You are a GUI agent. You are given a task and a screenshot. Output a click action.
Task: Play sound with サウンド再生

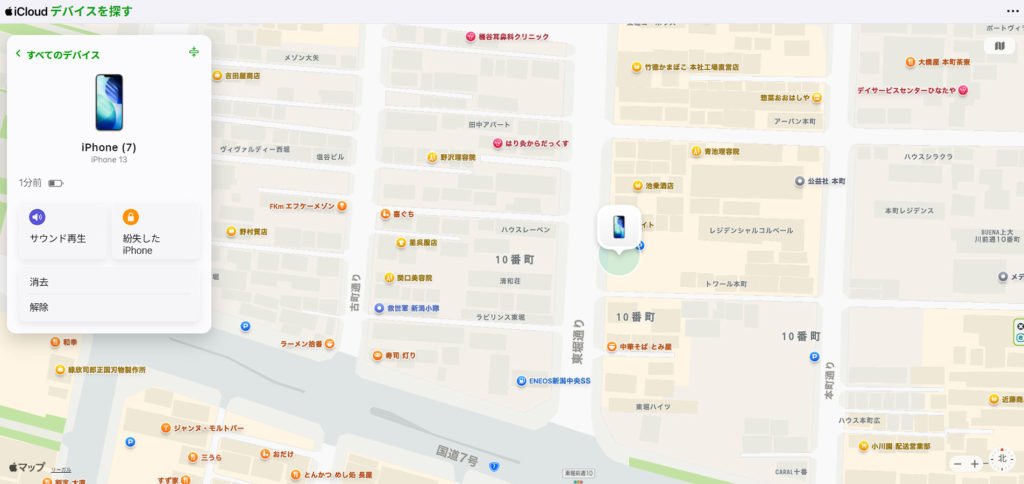coord(62,229)
